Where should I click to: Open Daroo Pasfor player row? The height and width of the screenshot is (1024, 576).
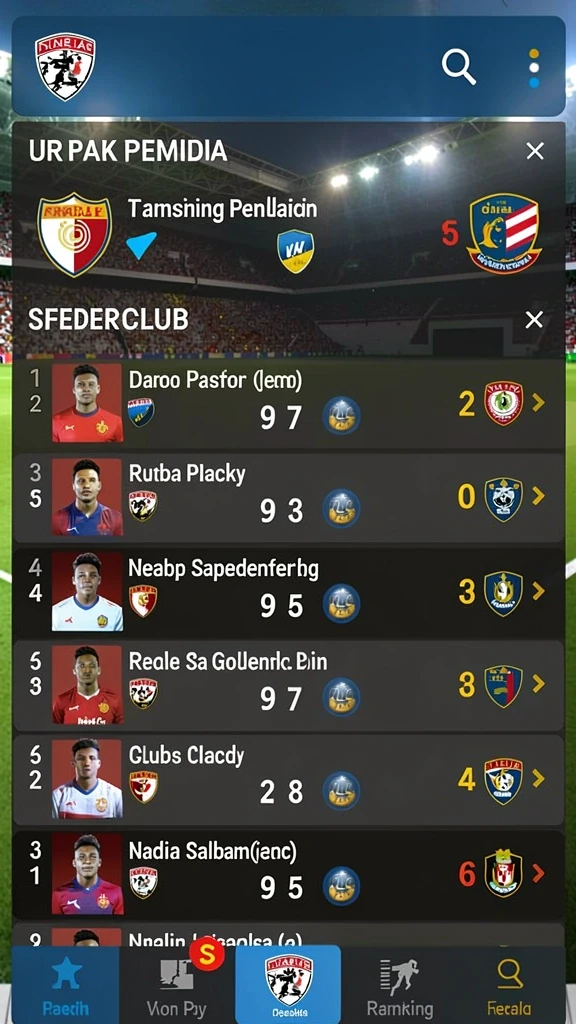point(288,403)
